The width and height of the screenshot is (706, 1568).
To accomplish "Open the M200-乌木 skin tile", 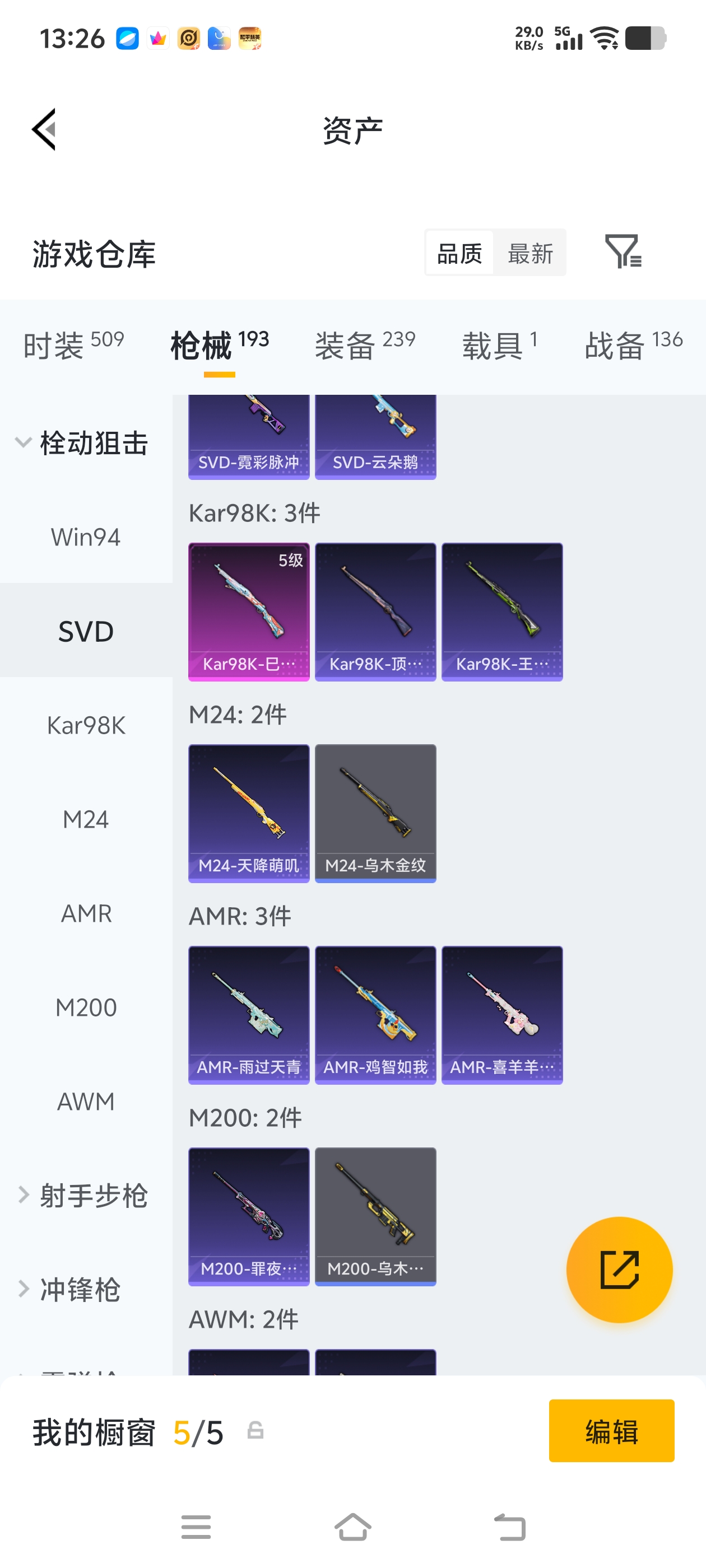I will pyautogui.click(x=375, y=1216).
